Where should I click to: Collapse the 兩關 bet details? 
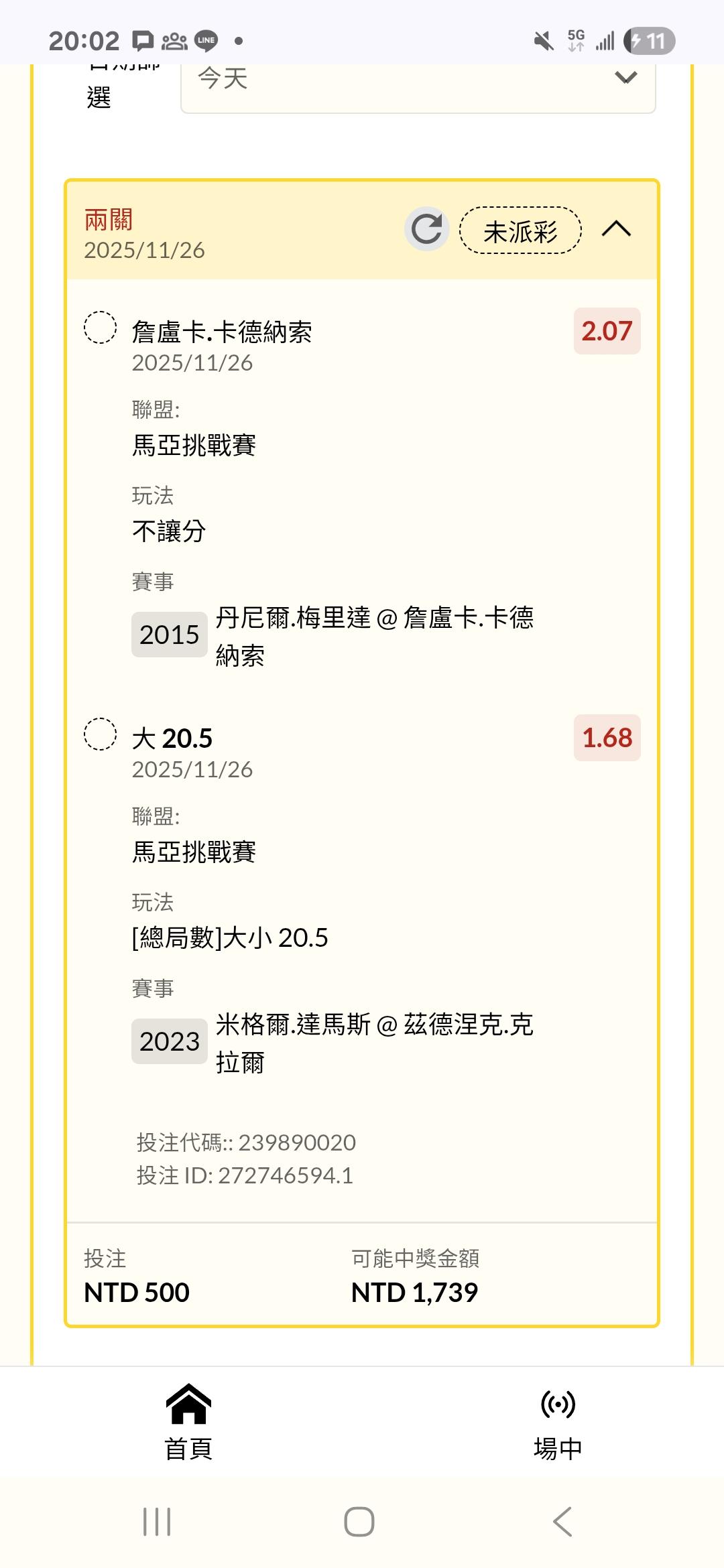tap(616, 229)
